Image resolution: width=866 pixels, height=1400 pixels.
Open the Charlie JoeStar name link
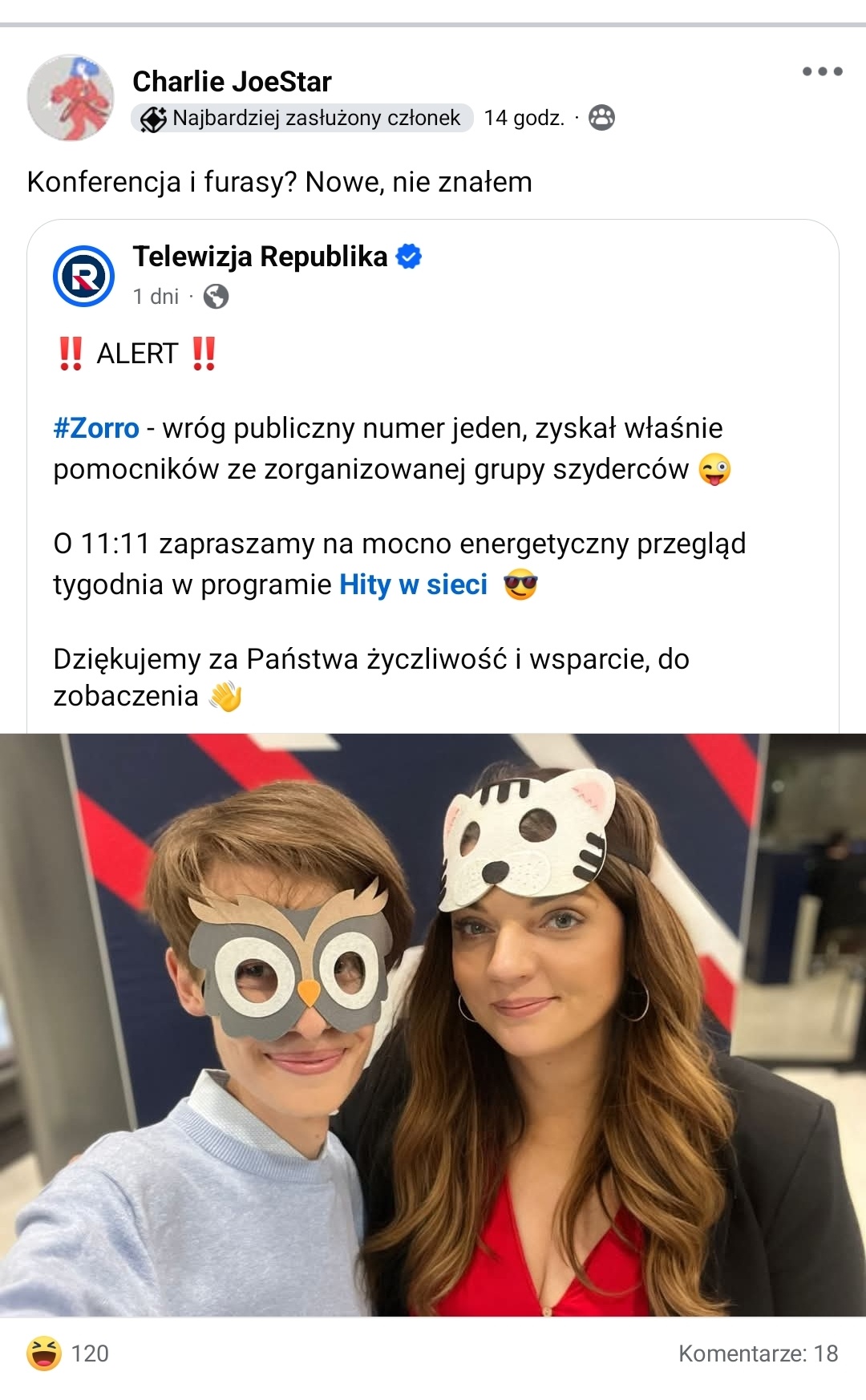pyautogui.click(x=232, y=81)
